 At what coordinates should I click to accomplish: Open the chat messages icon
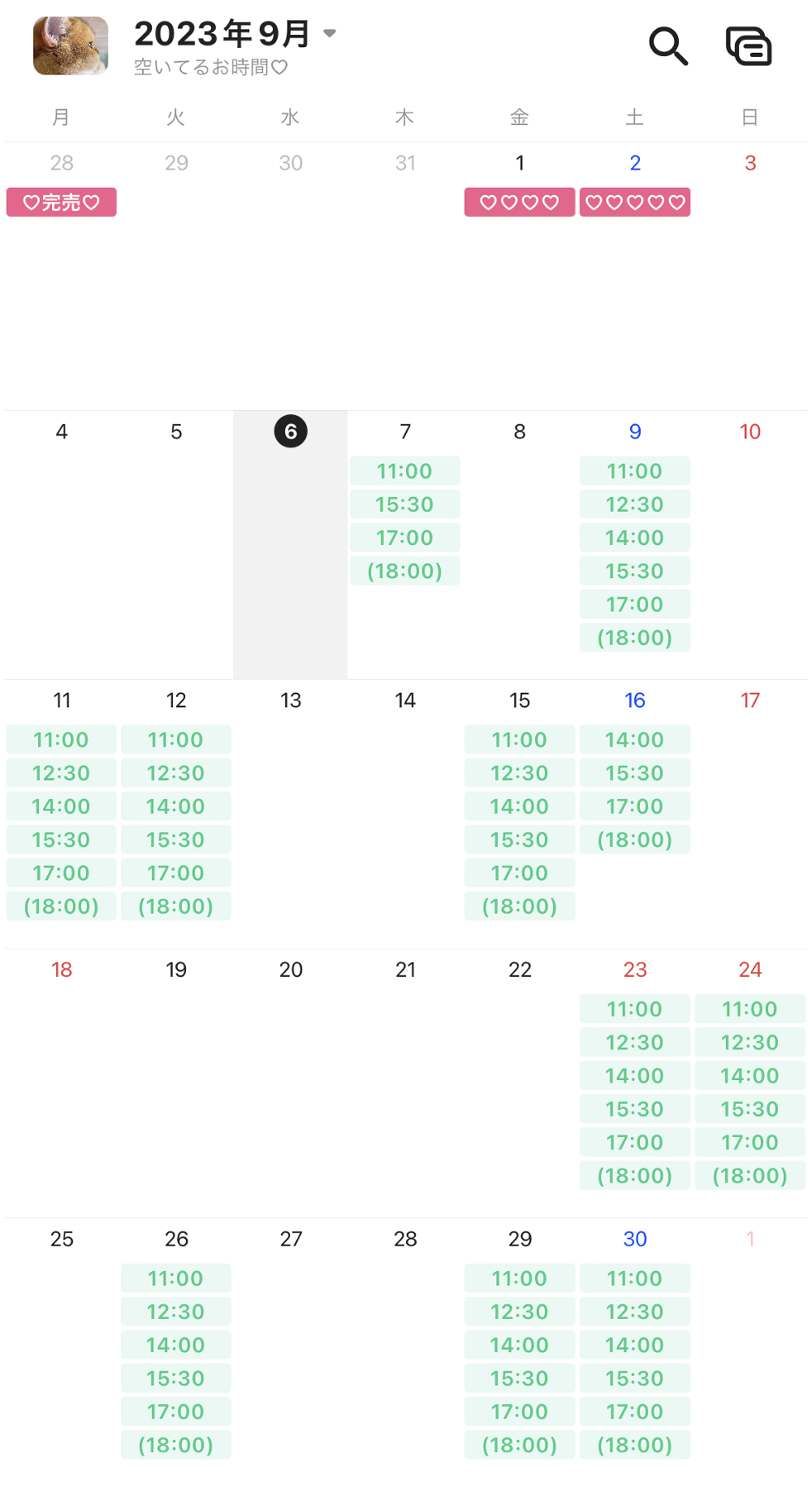(749, 46)
